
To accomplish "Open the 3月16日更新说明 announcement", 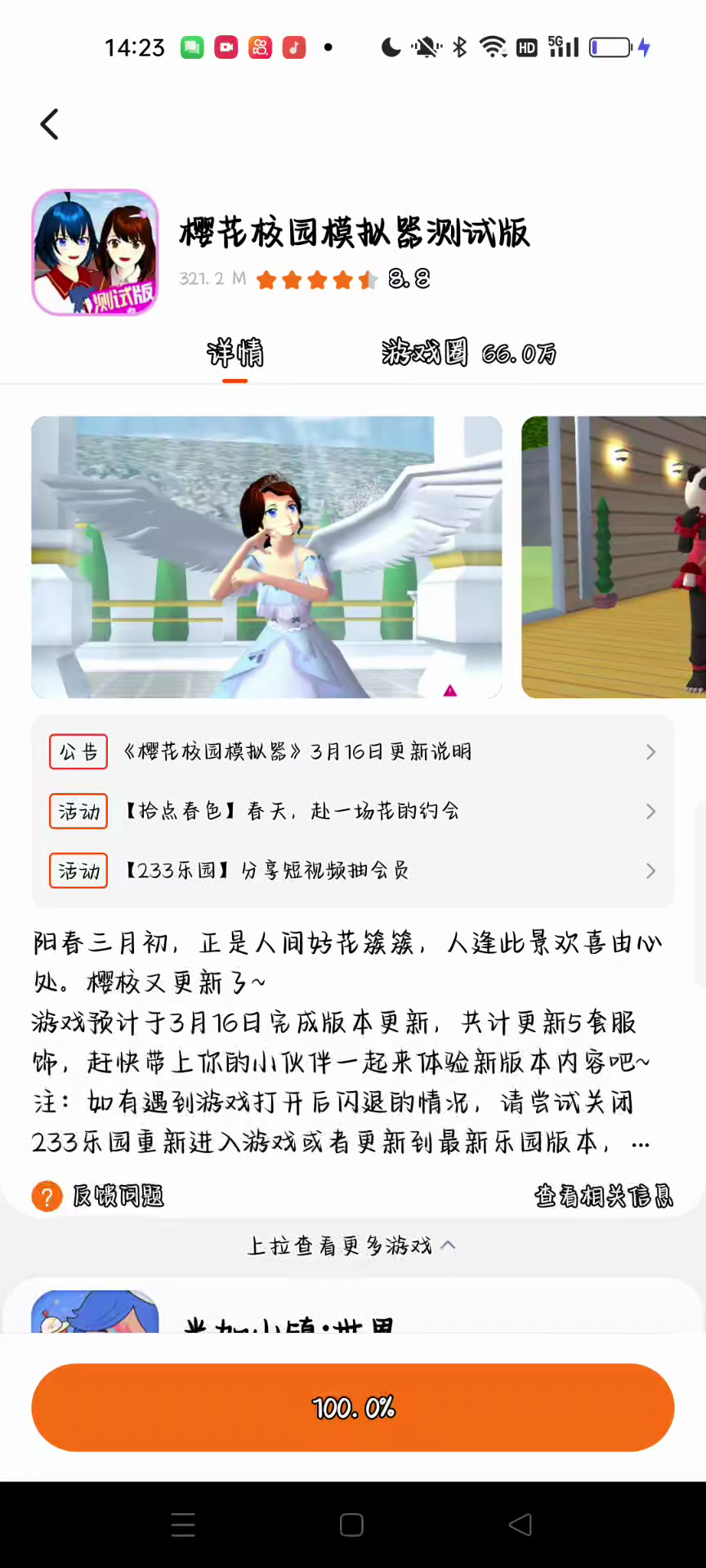I will tap(353, 751).
